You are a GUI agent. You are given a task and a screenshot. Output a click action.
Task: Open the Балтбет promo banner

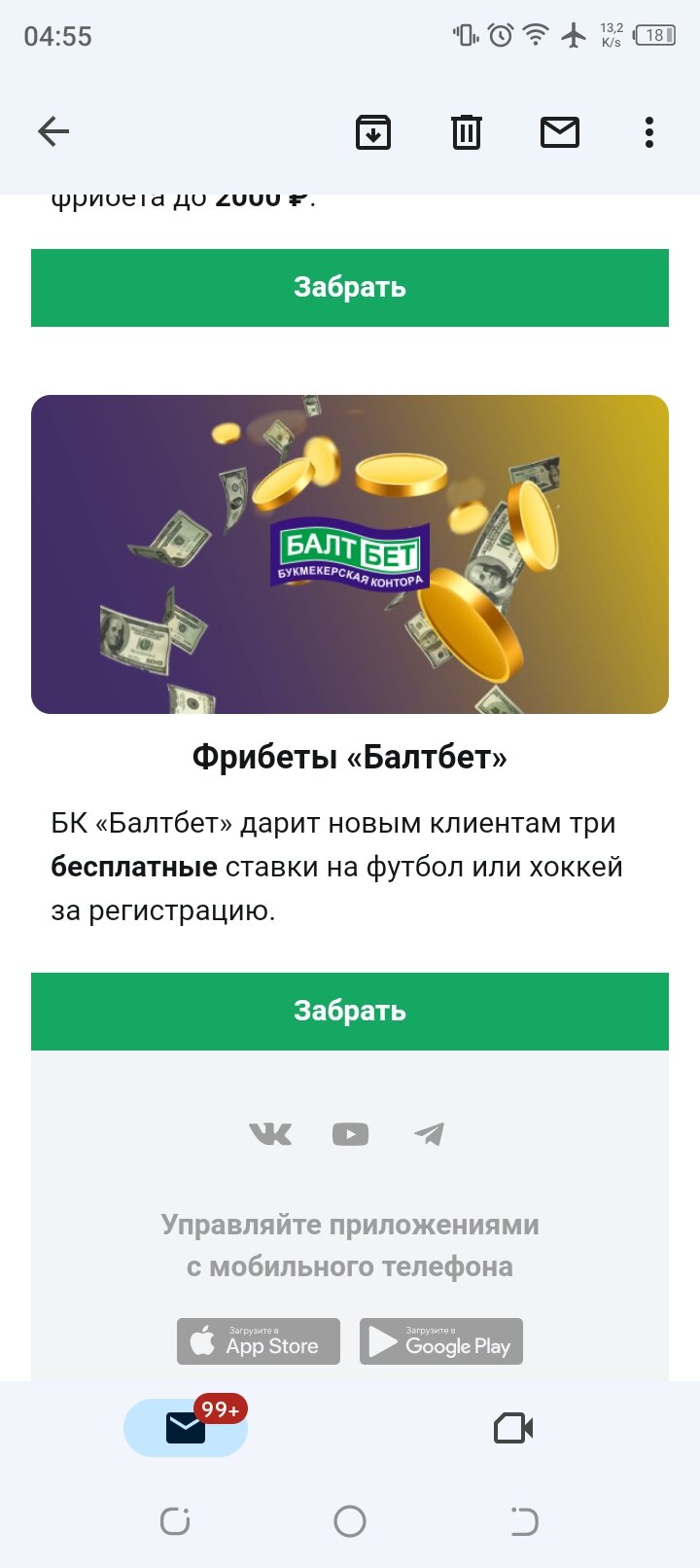pos(350,554)
